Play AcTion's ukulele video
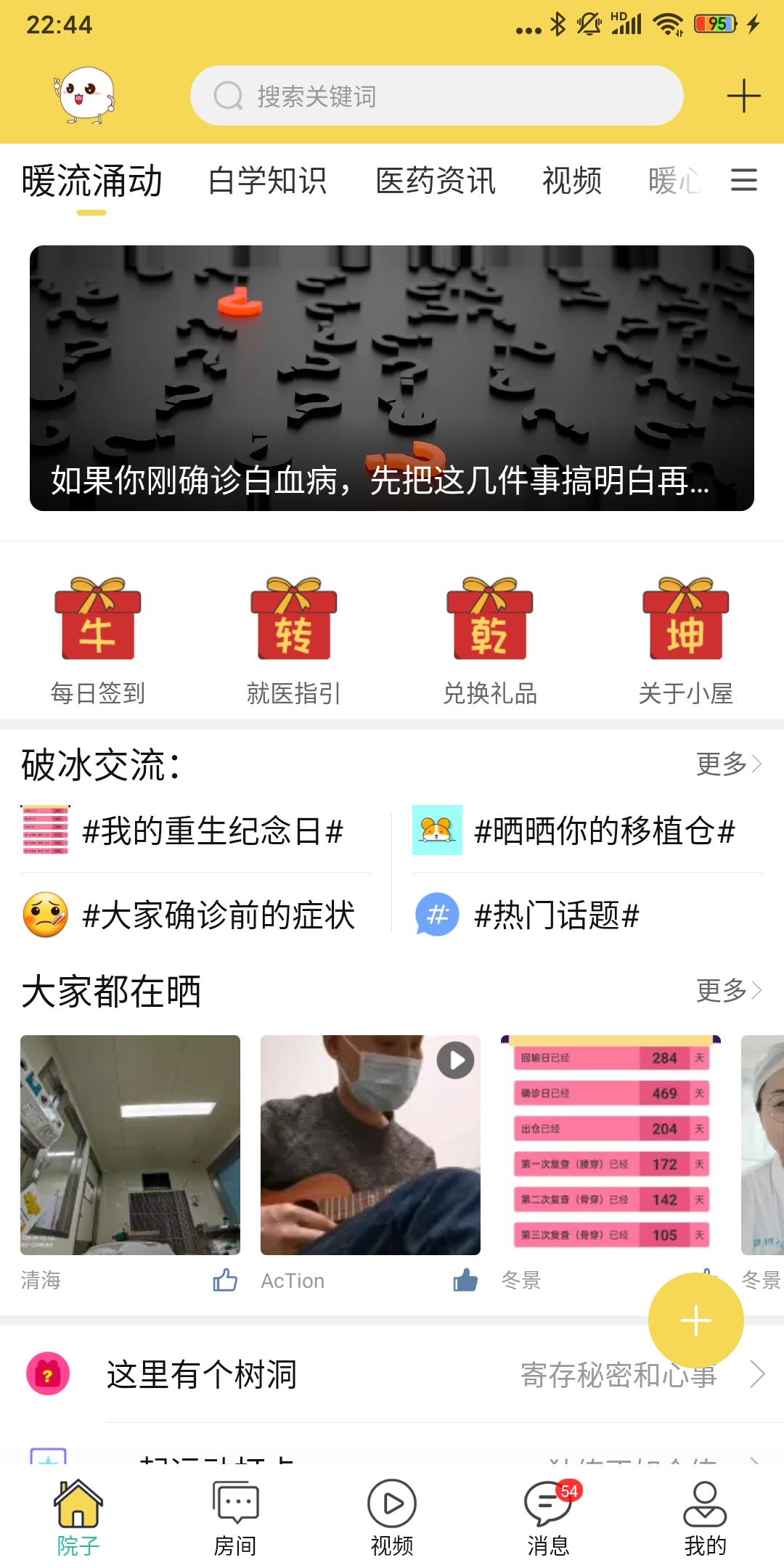Viewport: 784px width, 1568px height. (x=455, y=1061)
